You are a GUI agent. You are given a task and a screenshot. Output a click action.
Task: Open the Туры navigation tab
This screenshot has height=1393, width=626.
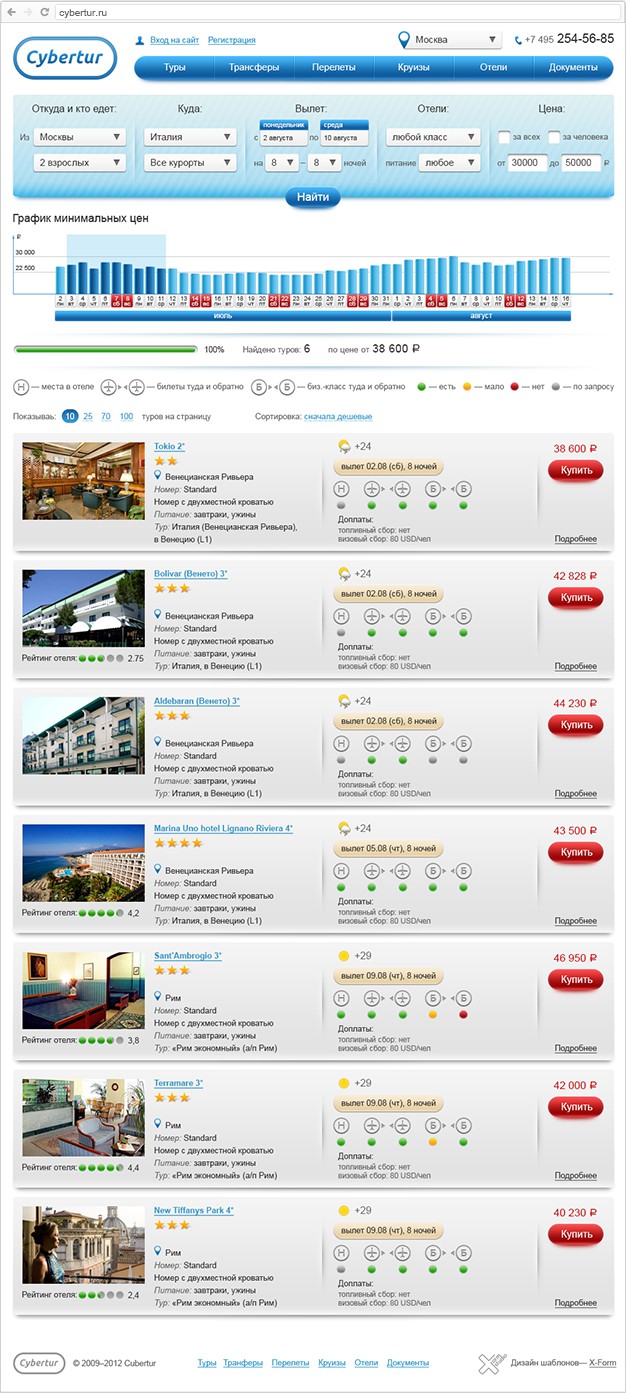pos(174,67)
